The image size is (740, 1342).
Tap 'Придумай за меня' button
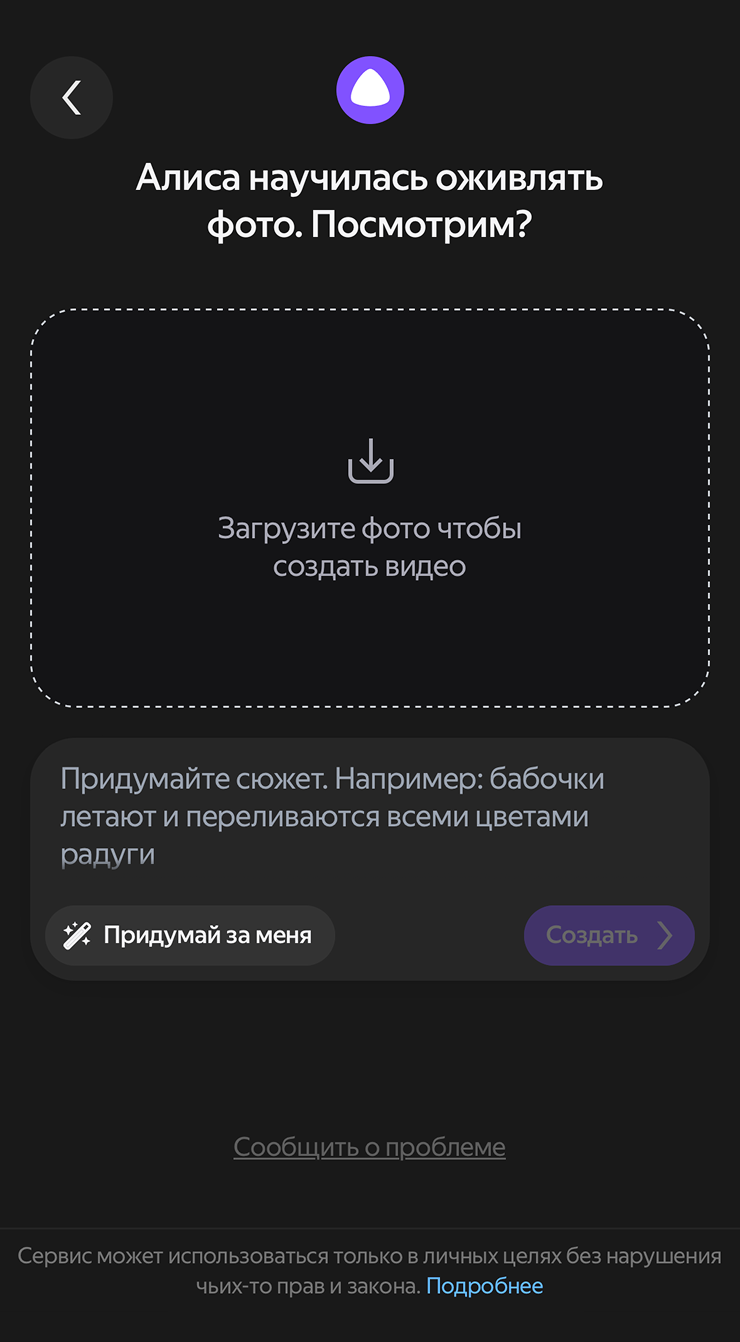(x=190, y=936)
